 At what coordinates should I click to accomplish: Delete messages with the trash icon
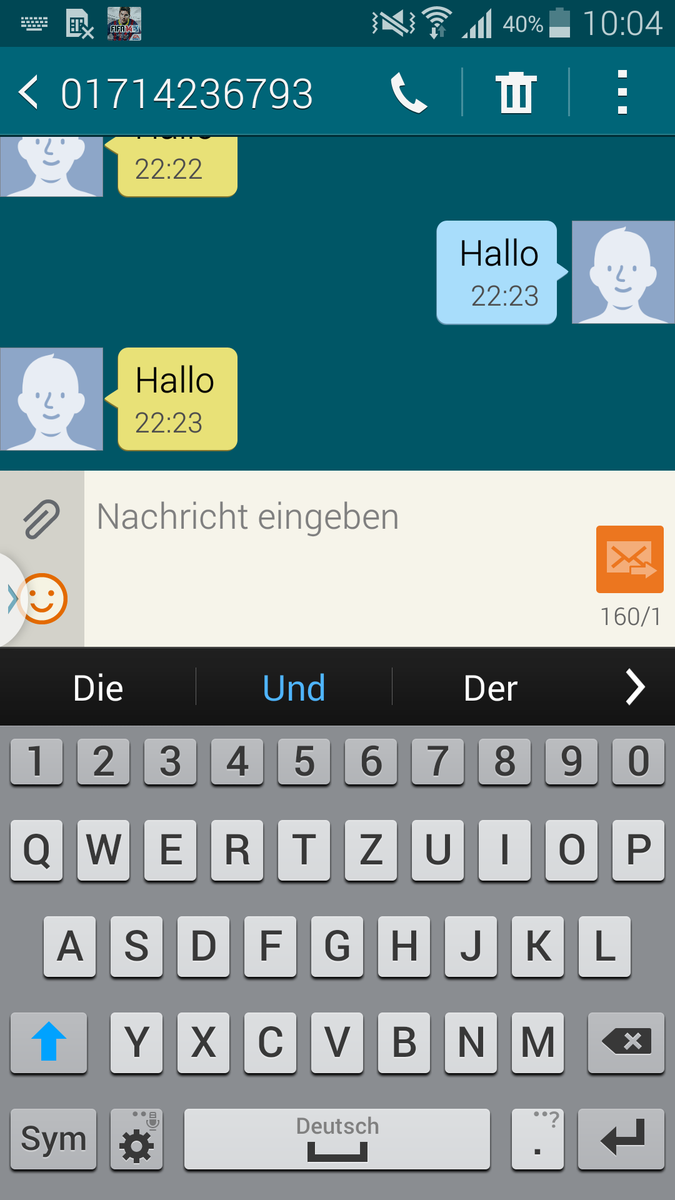tap(516, 94)
